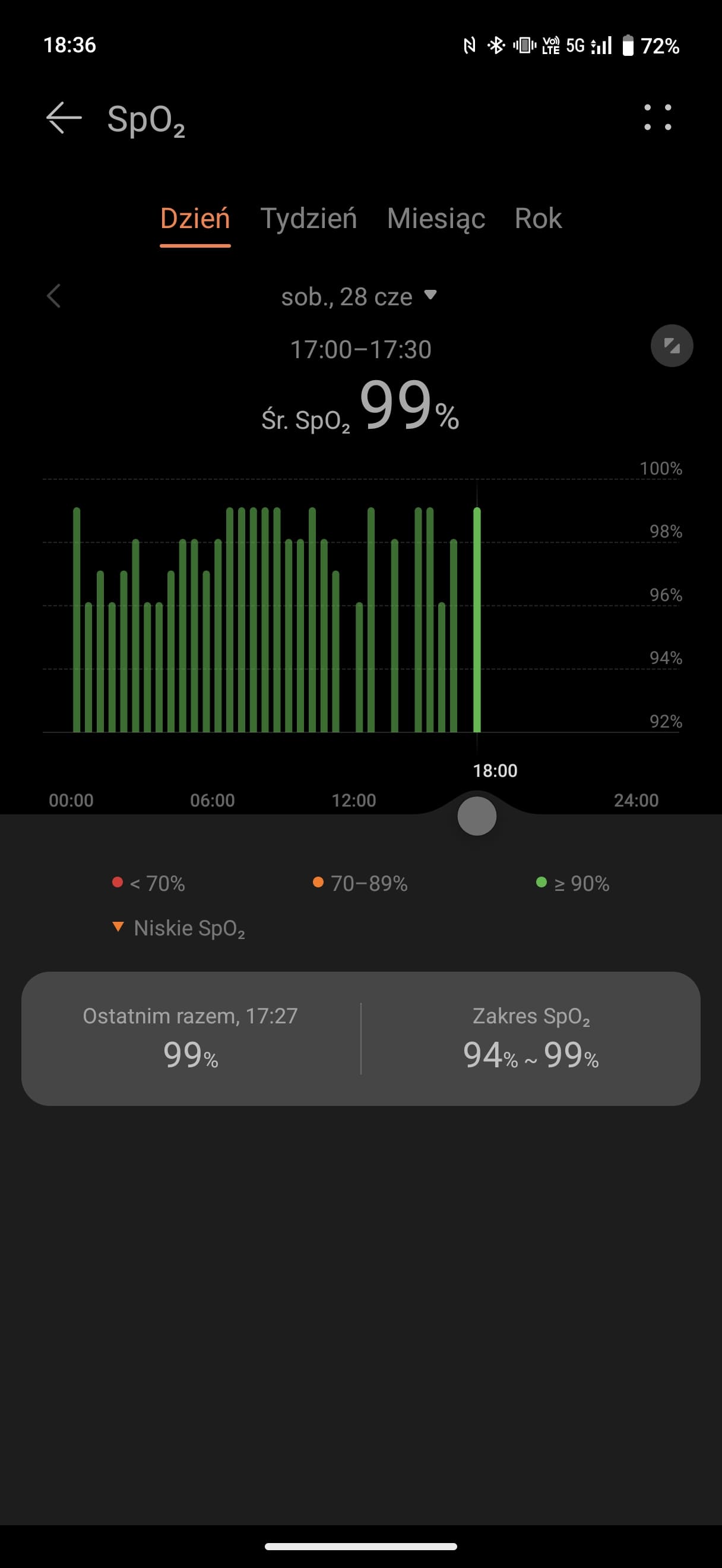This screenshot has width=722, height=1568.
Task: Open the four-dot overflow menu
Action: pyautogui.click(x=657, y=117)
